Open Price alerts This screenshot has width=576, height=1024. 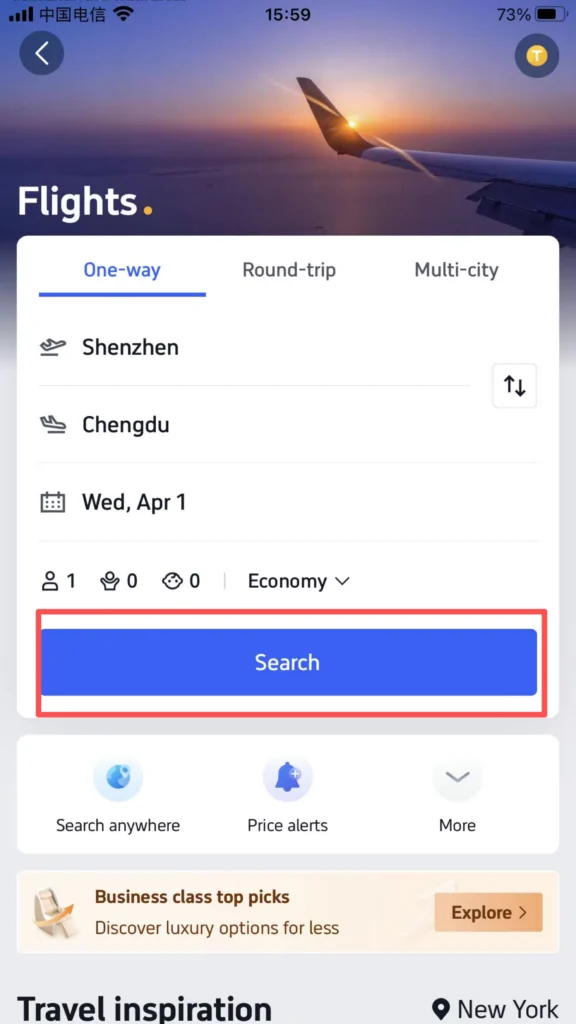click(287, 795)
